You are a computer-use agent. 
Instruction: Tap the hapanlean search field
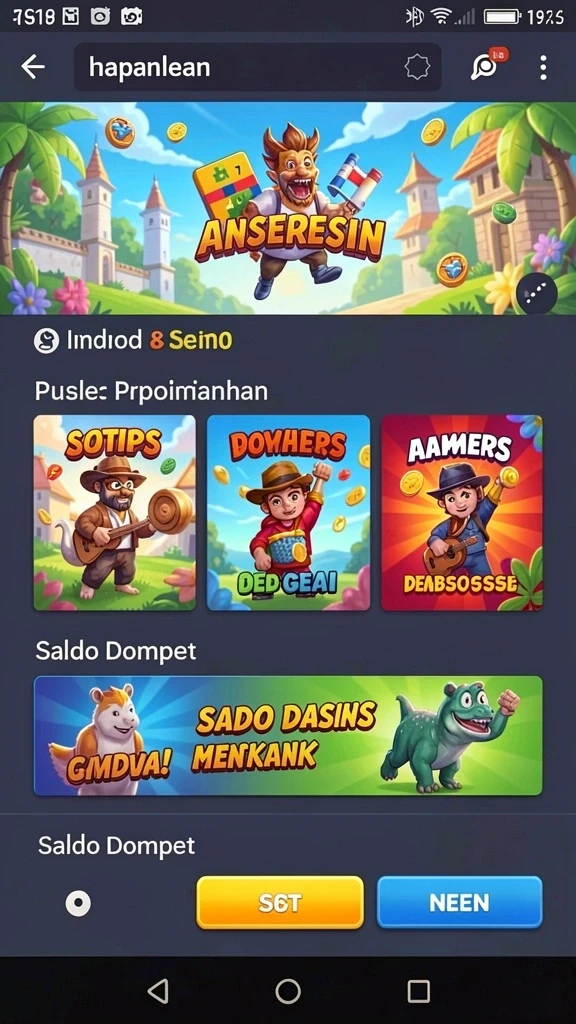tap(257, 67)
